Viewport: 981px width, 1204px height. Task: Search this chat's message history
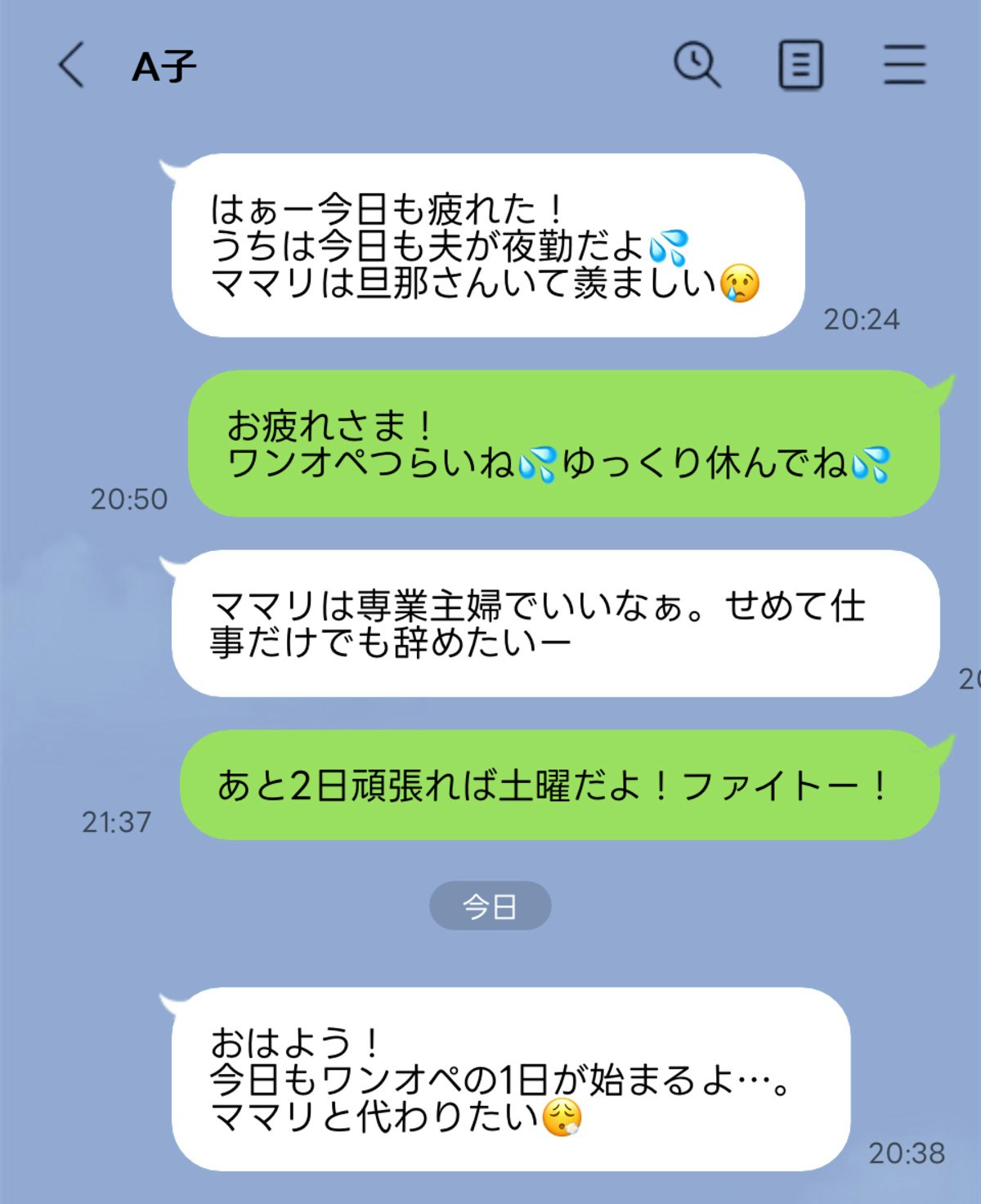697,65
